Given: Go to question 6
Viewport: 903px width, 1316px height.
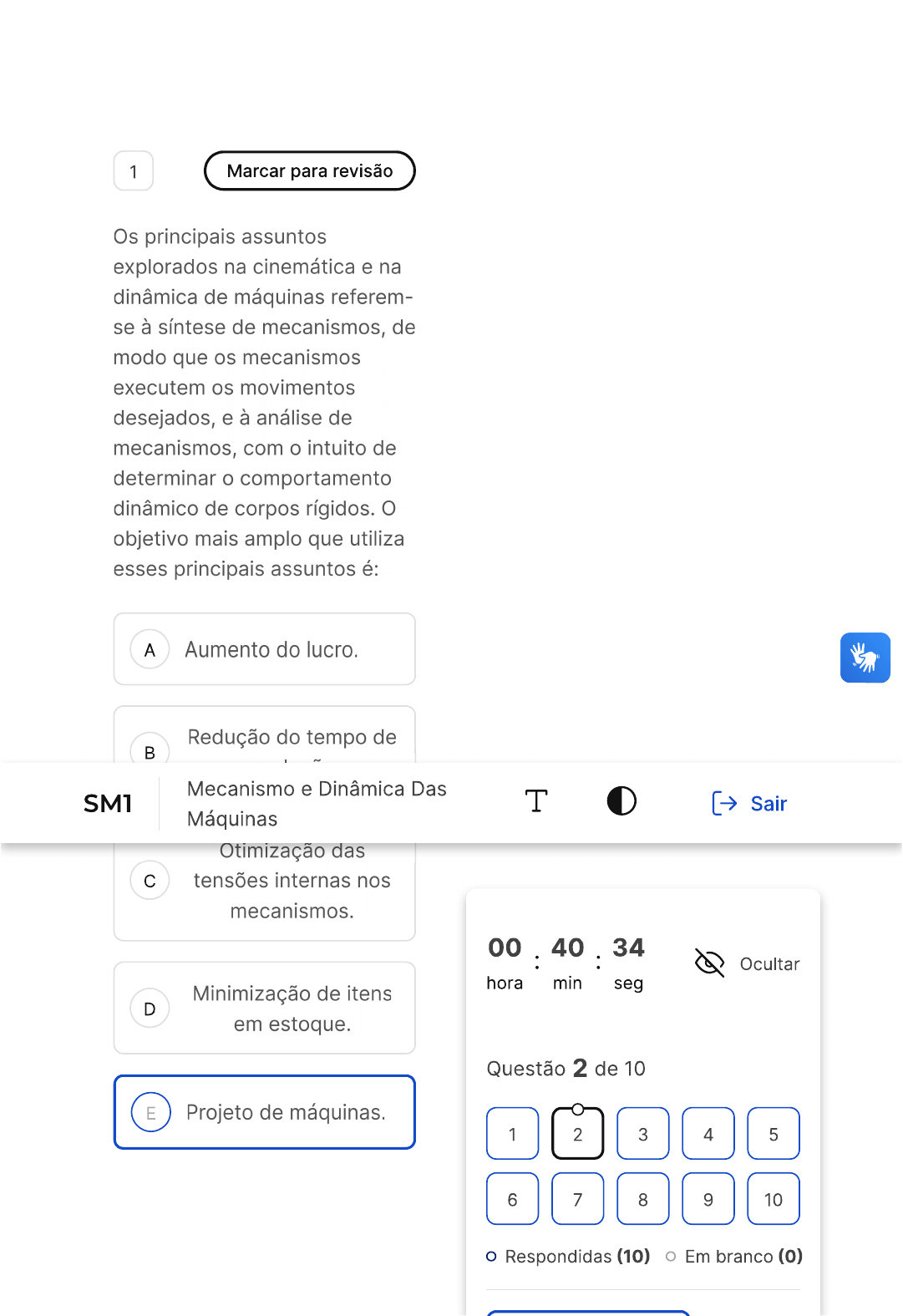Looking at the screenshot, I should (x=512, y=1199).
